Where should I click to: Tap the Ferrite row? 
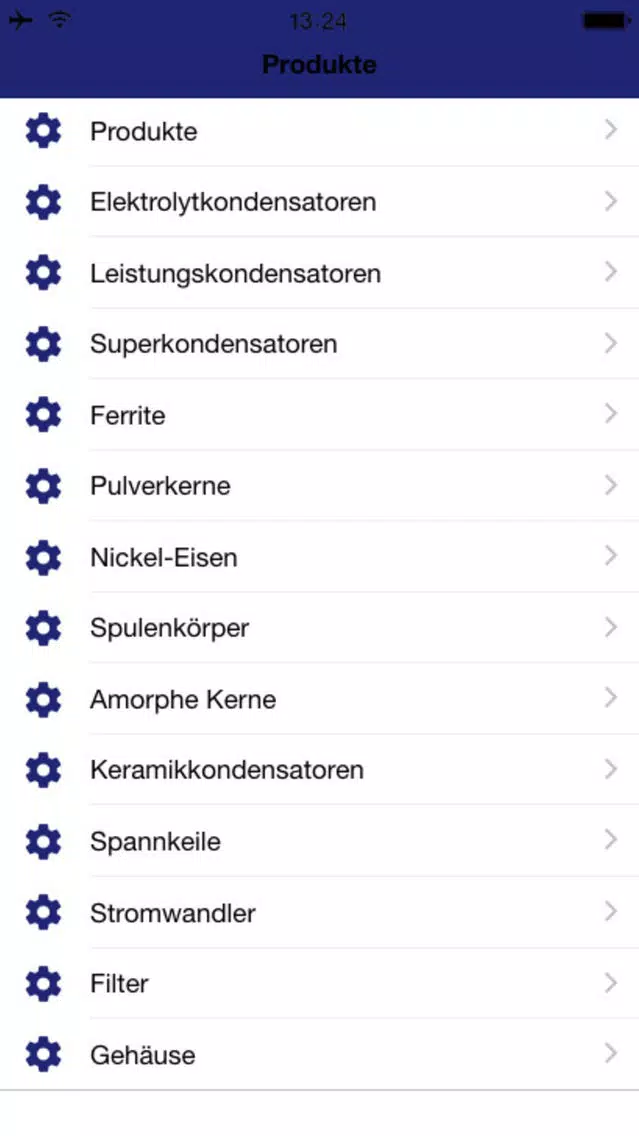point(320,415)
